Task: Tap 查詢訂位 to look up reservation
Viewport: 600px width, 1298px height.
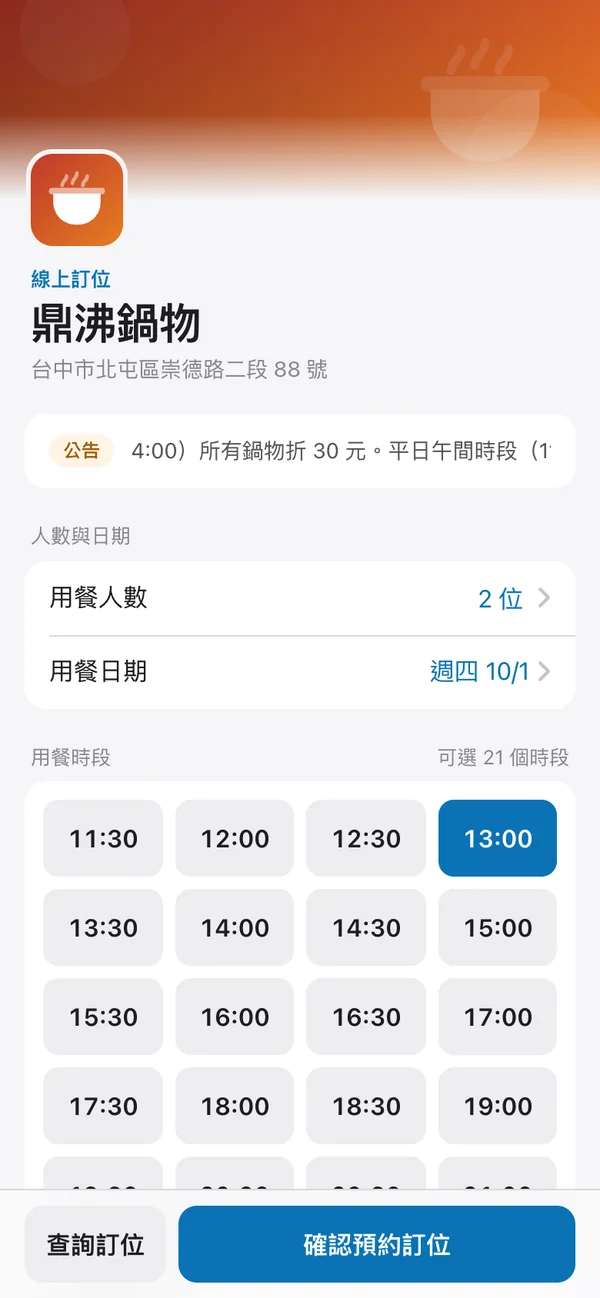Action: tap(96, 1244)
